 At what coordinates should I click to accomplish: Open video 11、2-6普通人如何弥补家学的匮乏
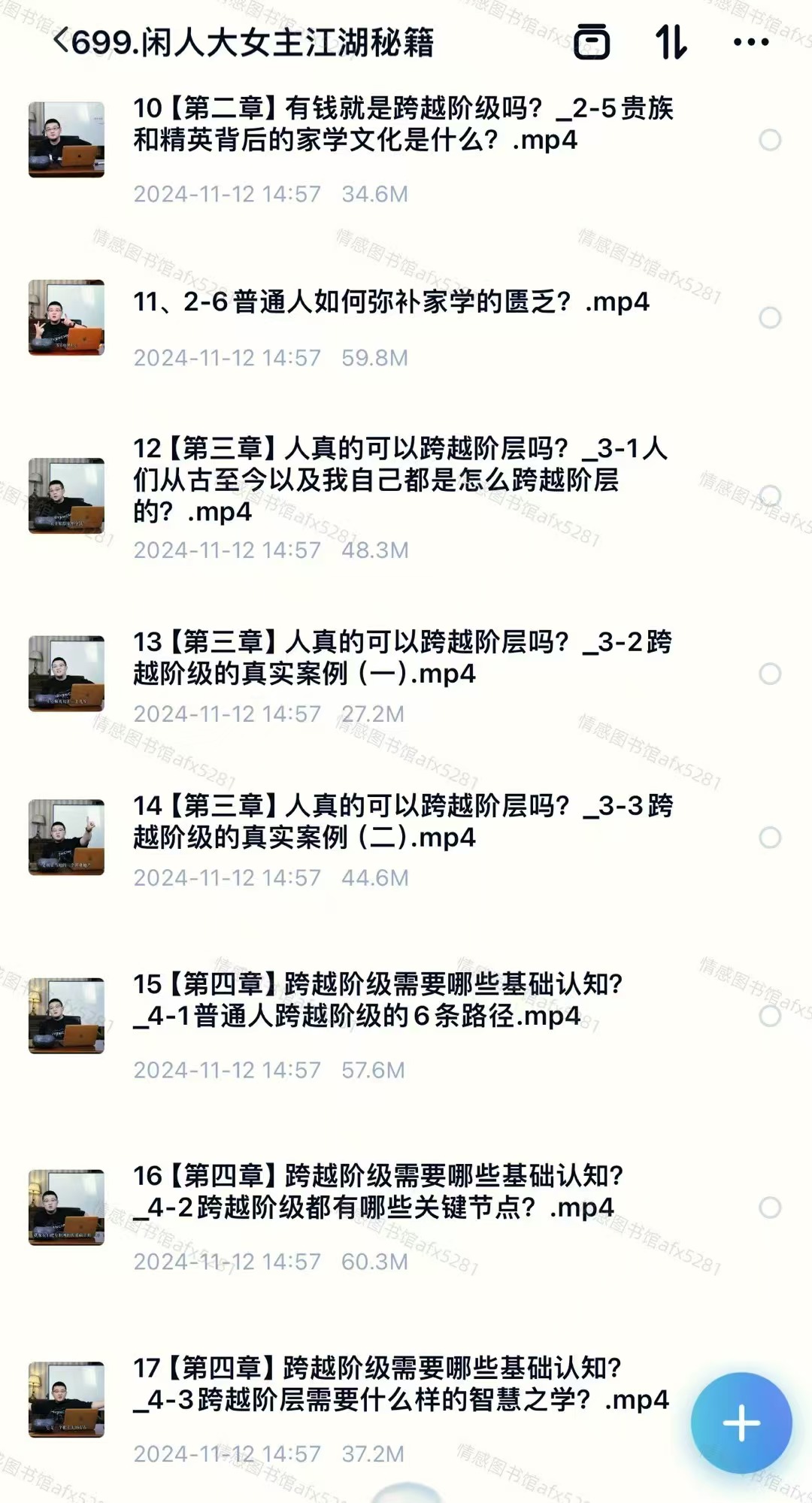(391, 302)
